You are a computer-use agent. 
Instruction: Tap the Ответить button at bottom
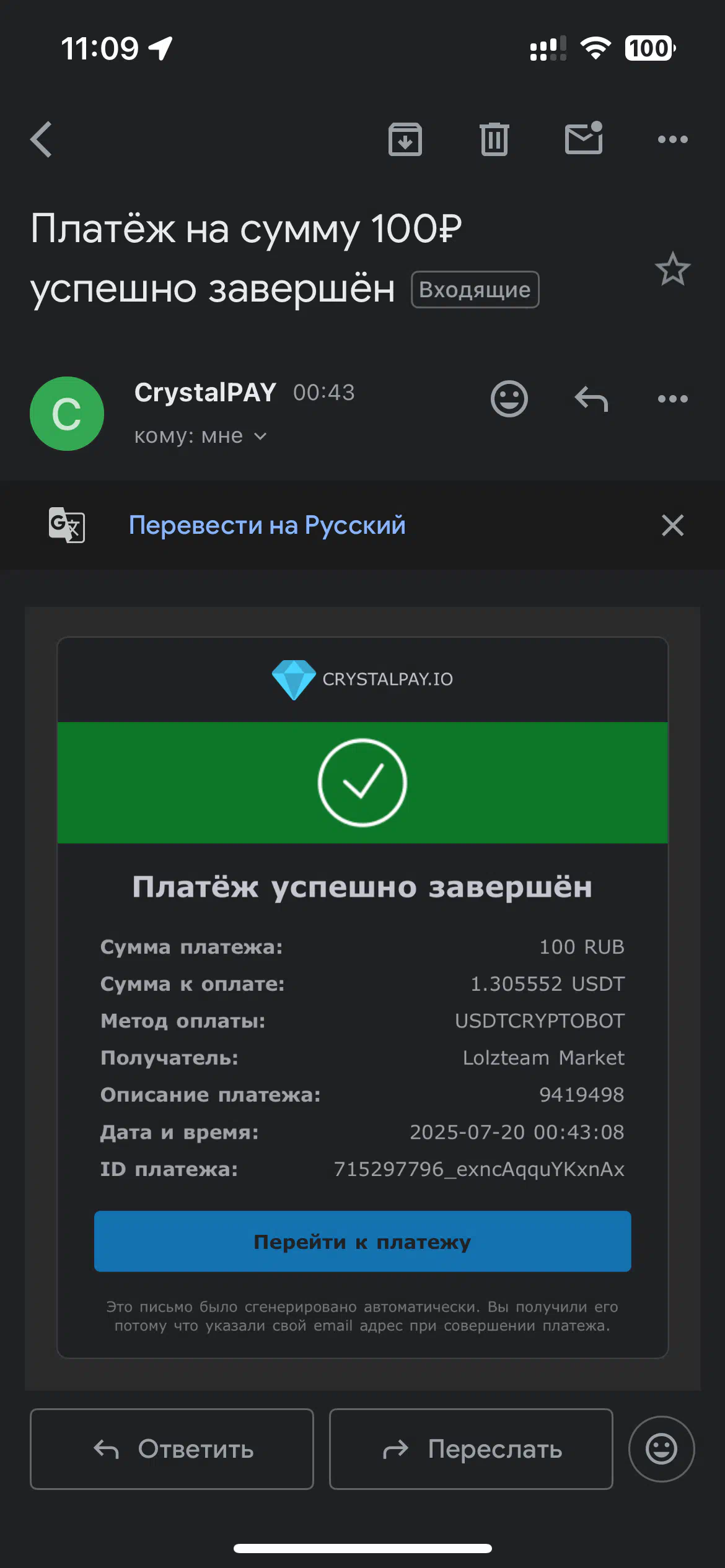tap(172, 1449)
